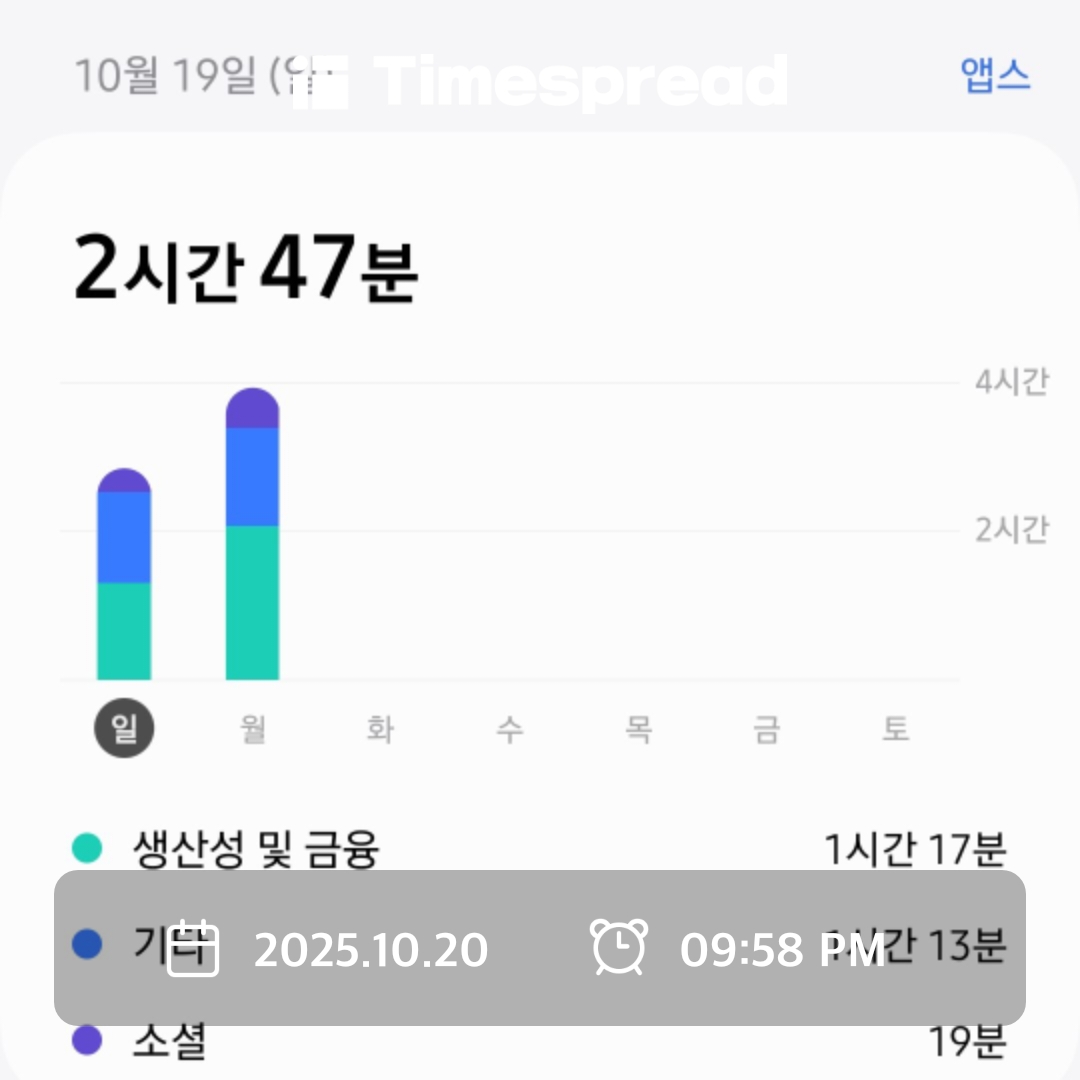Select 월 (Monday) on the weekly chart

253,730
